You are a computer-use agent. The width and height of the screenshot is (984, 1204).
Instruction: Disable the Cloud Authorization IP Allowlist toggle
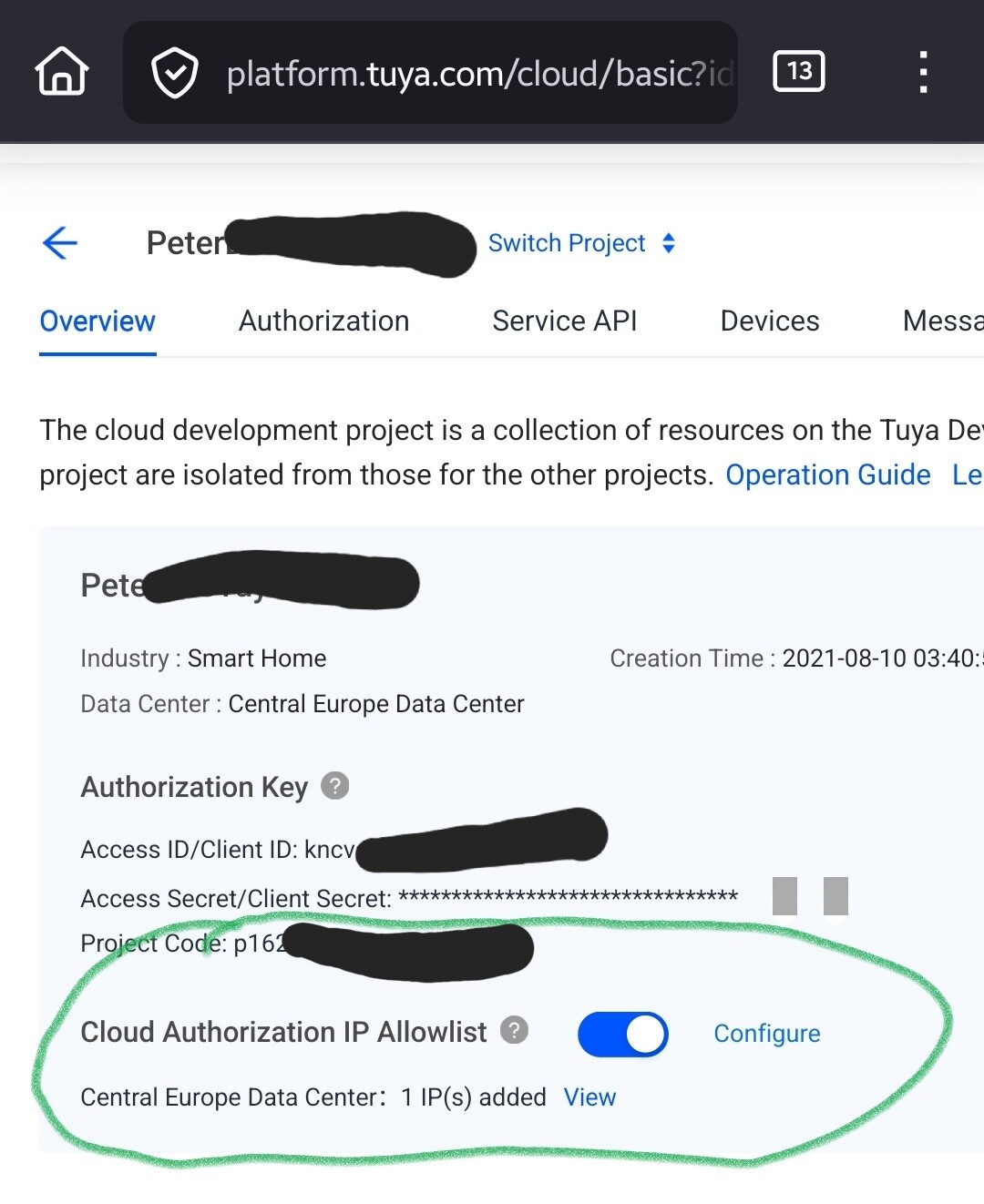[623, 1034]
